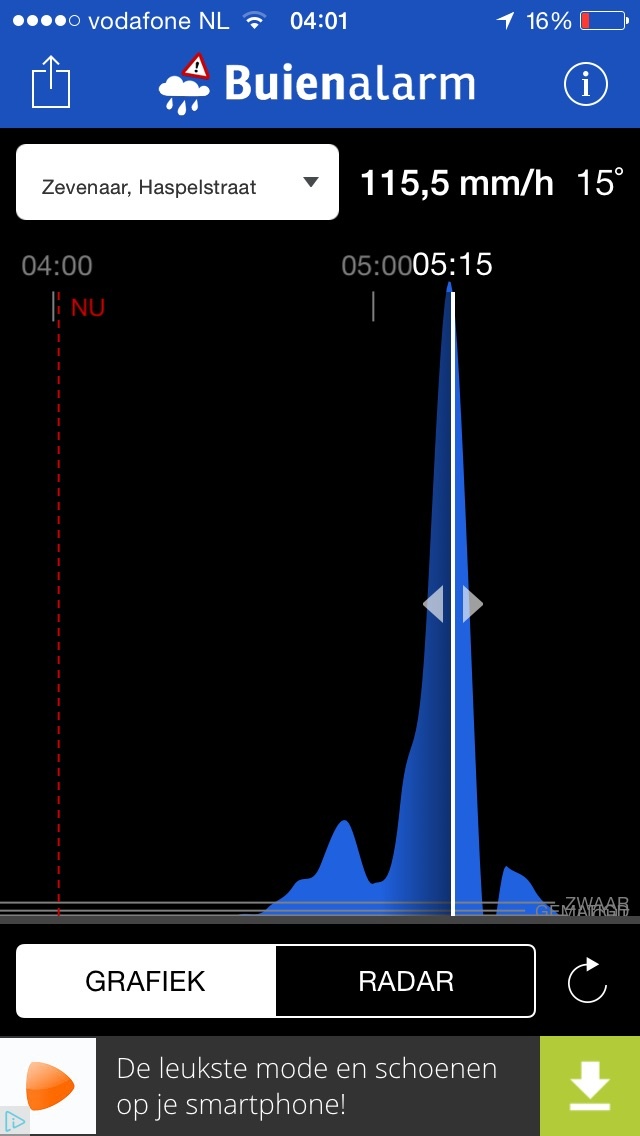Open the info button

click(x=586, y=85)
